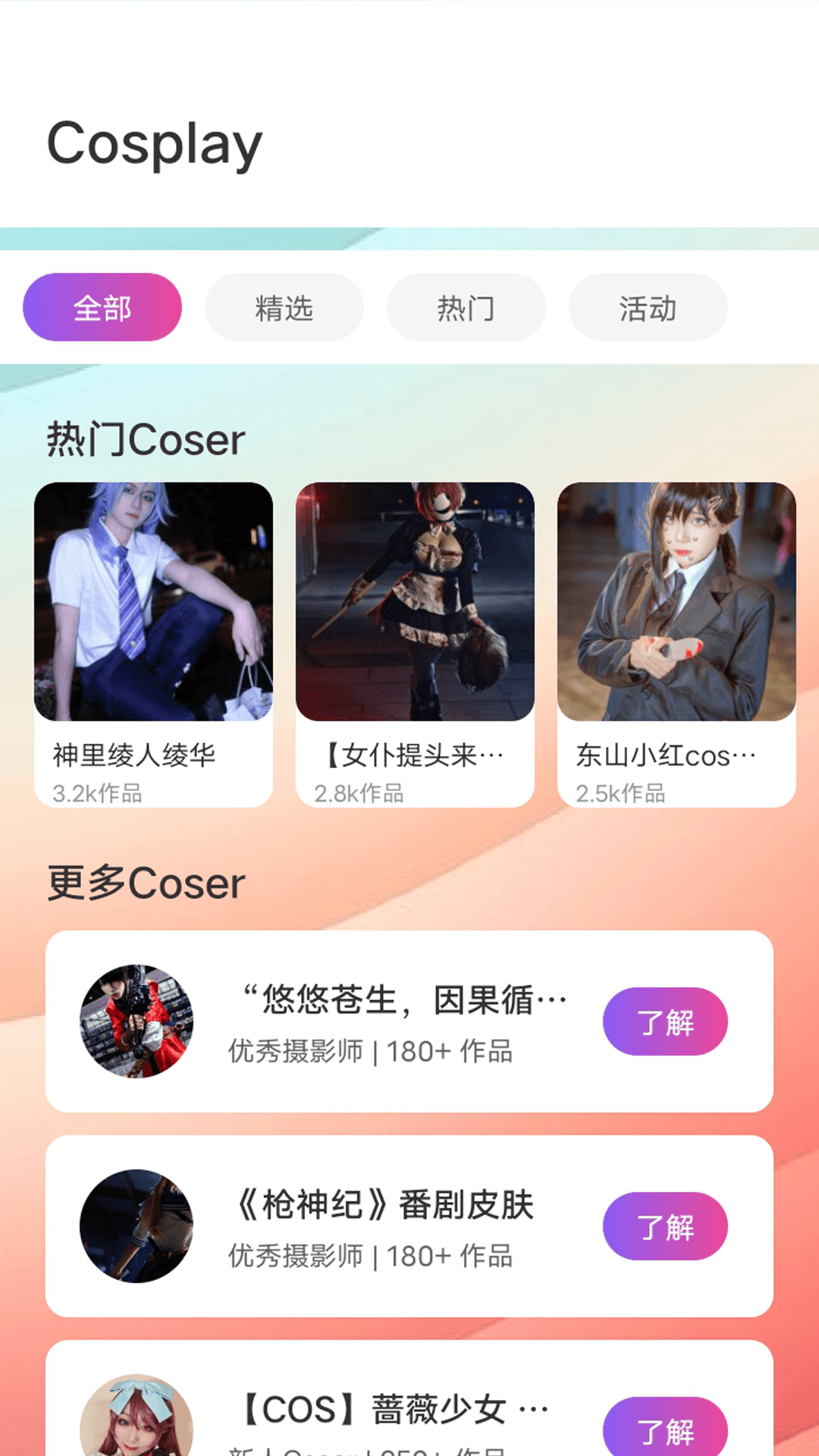Viewport: 819px width, 1456px height.
Task: Select the 全部 filter tab
Action: click(102, 307)
